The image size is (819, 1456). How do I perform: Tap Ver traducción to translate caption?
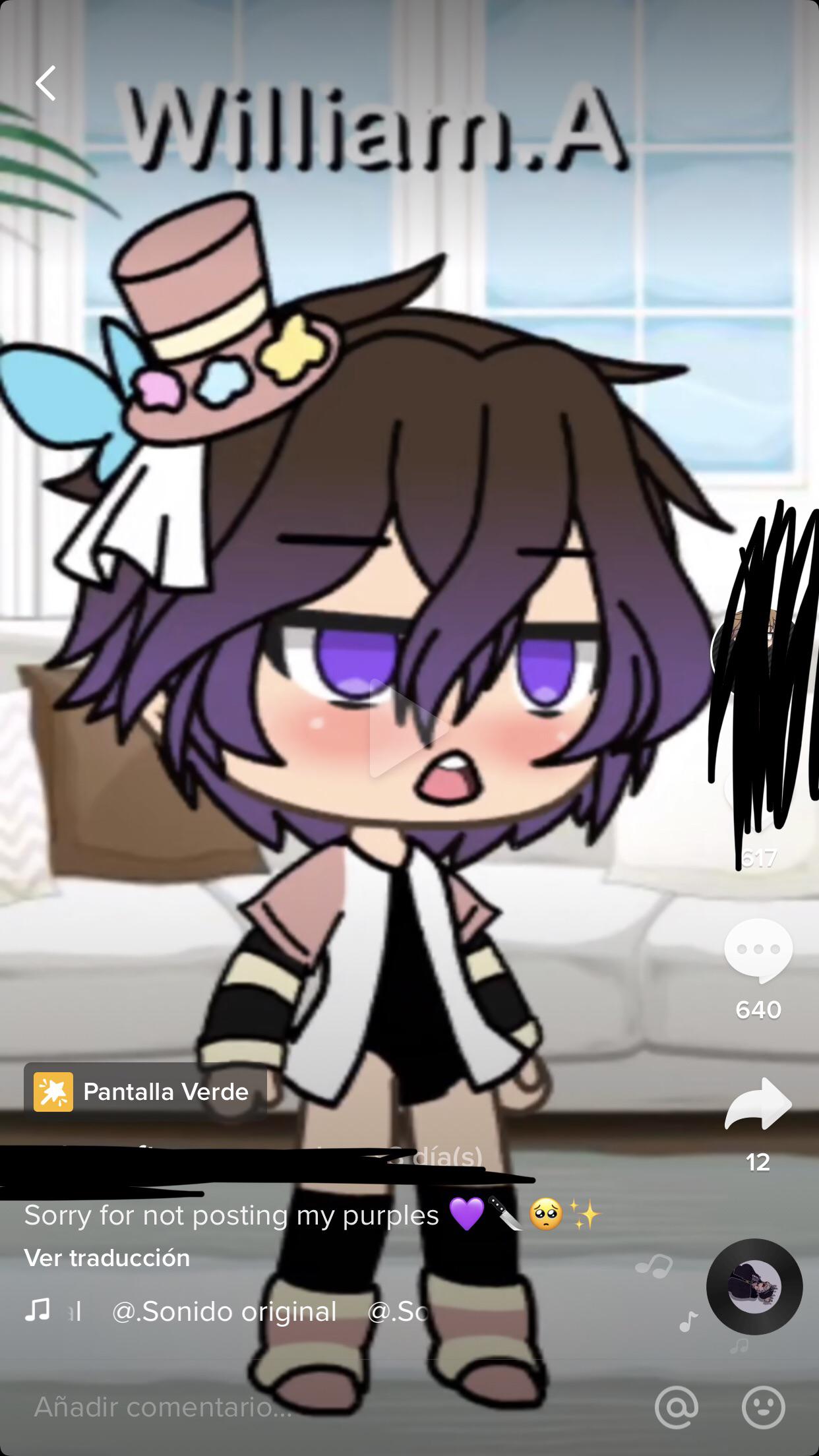(107, 1258)
